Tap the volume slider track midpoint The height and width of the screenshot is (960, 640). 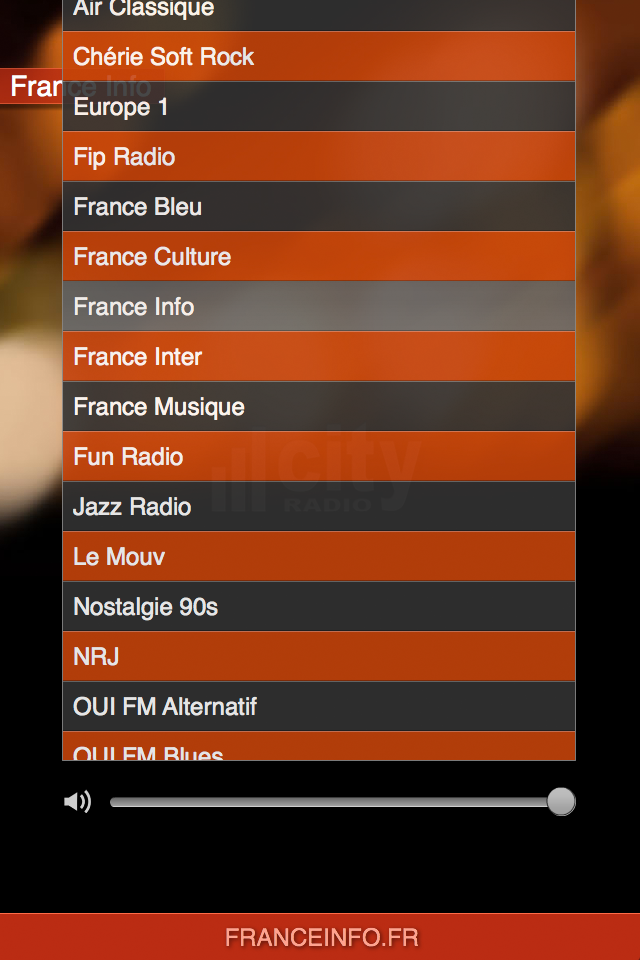coord(336,802)
